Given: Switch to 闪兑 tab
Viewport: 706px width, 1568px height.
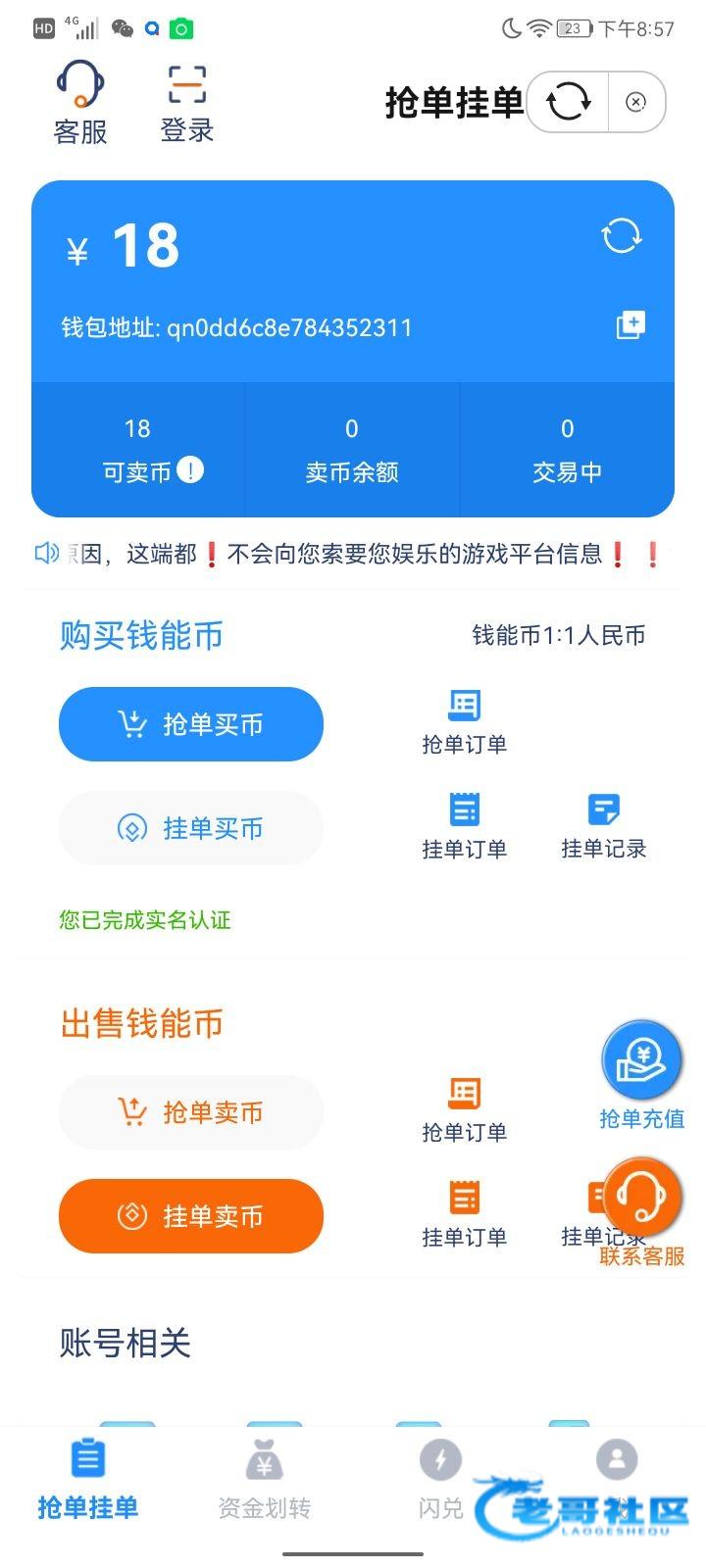Looking at the screenshot, I should 440,1480.
